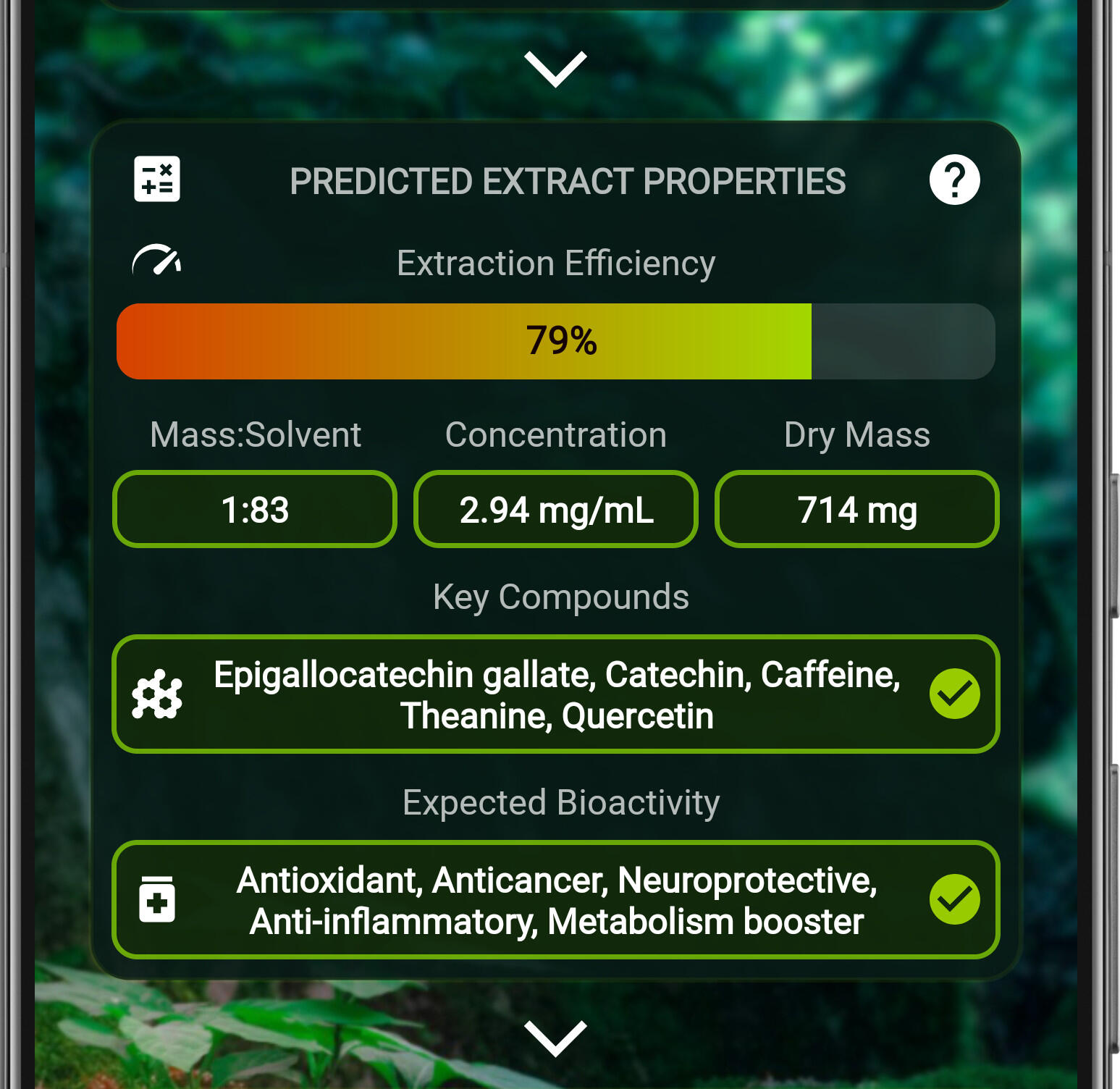Open the Expected Bioactivity card
The width and height of the screenshot is (1120, 1089).
point(555,900)
